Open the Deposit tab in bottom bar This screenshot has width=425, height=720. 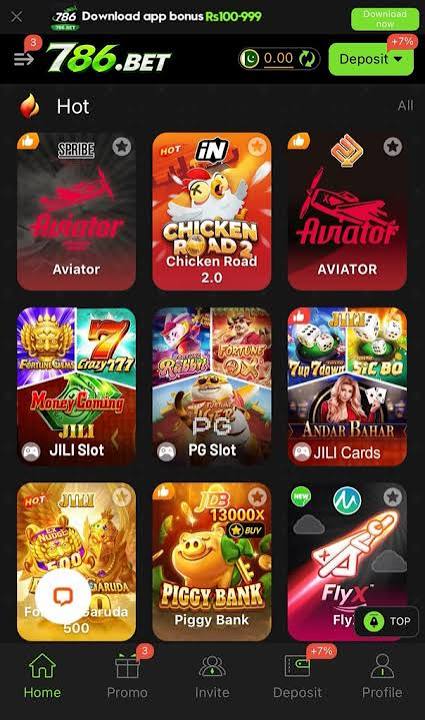click(297, 675)
